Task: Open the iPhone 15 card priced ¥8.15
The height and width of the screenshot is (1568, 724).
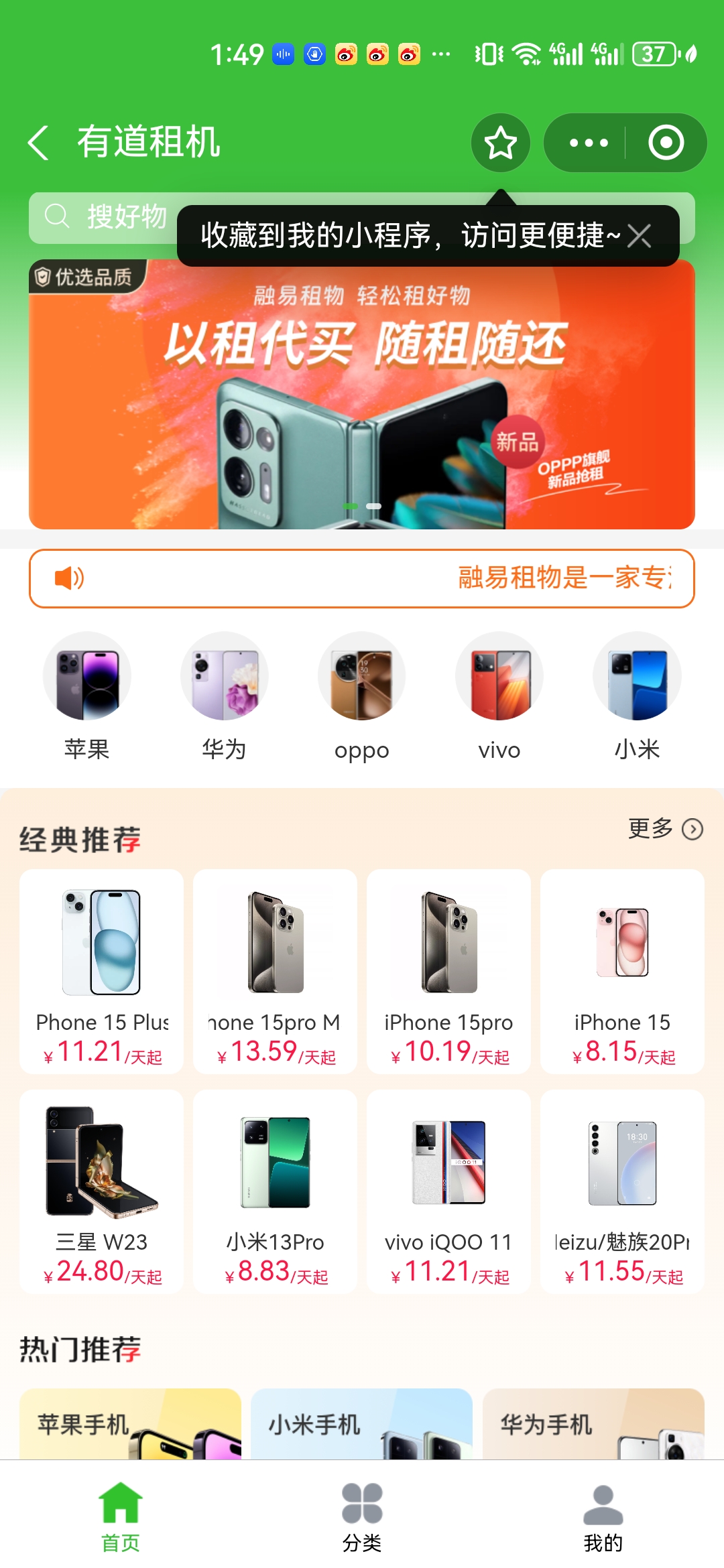Action: coord(622,972)
